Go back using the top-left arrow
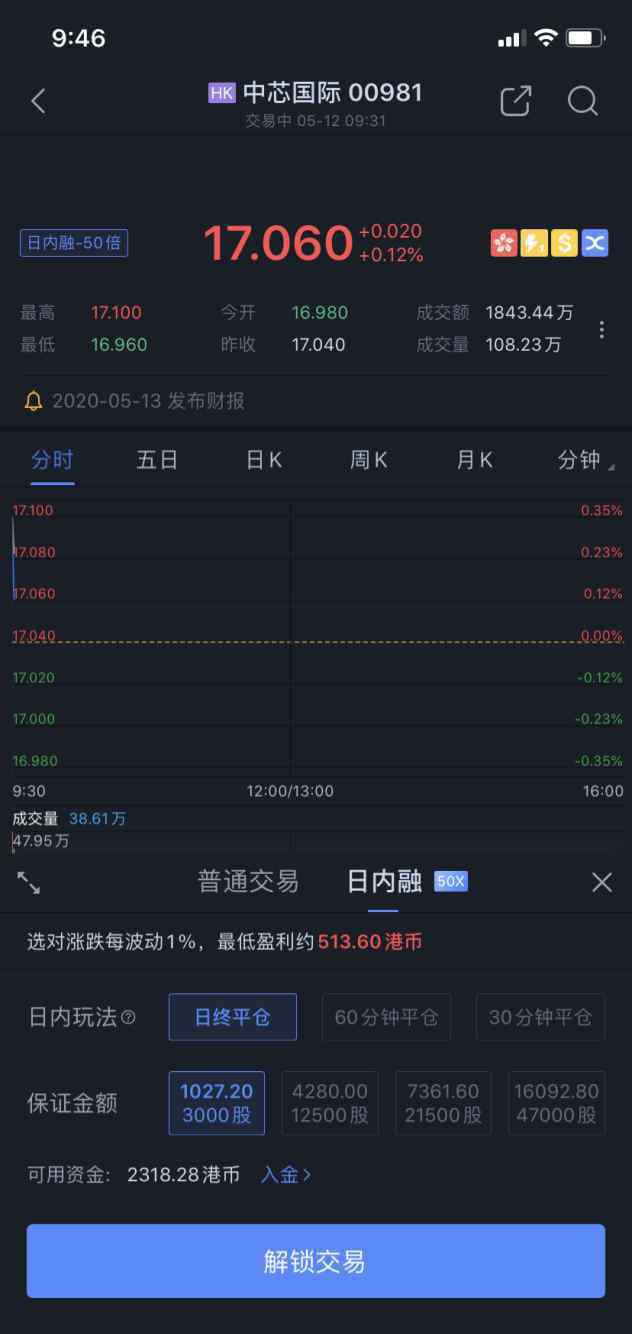The image size is (632, 1334). pyautogui.click(x=38, y=101)
